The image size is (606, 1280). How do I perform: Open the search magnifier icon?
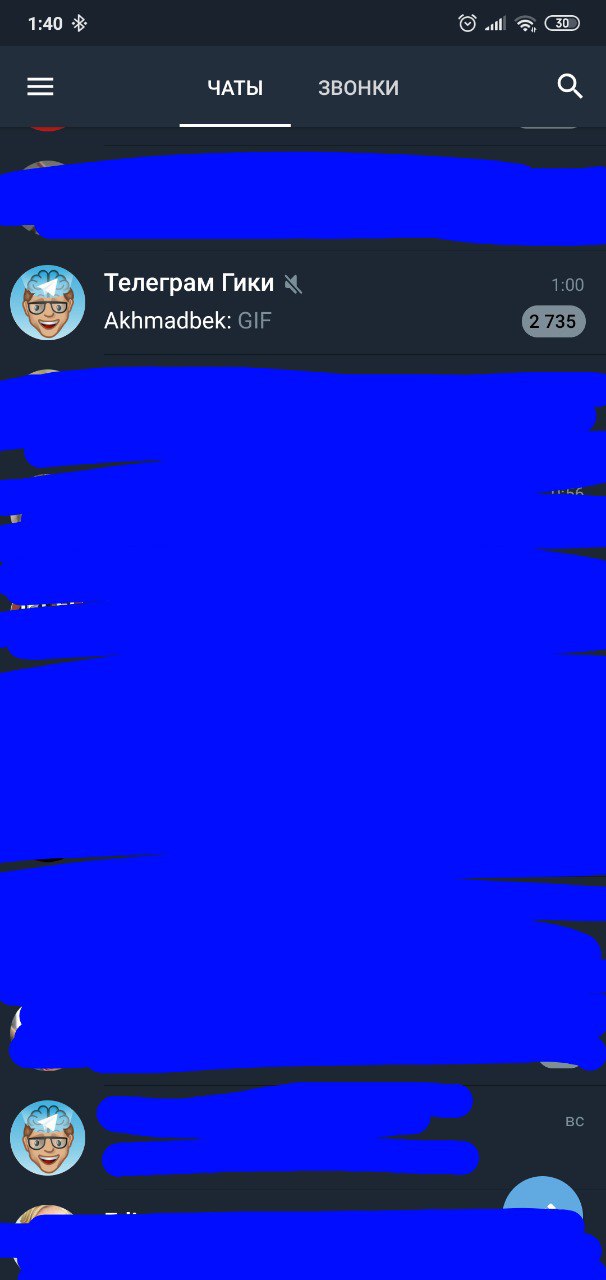[569, 87]
